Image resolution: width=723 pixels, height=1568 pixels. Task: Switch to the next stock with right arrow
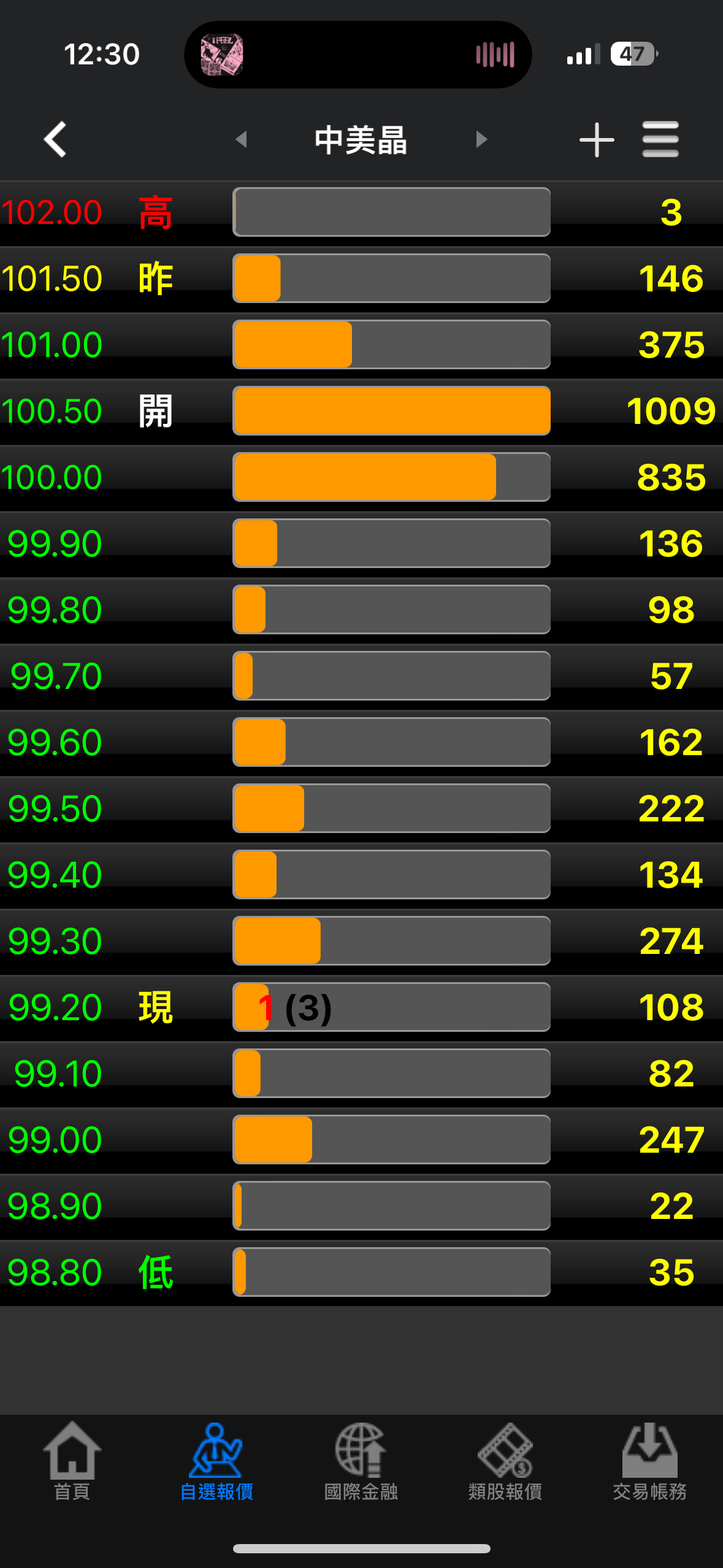click(x=481, y=139)
